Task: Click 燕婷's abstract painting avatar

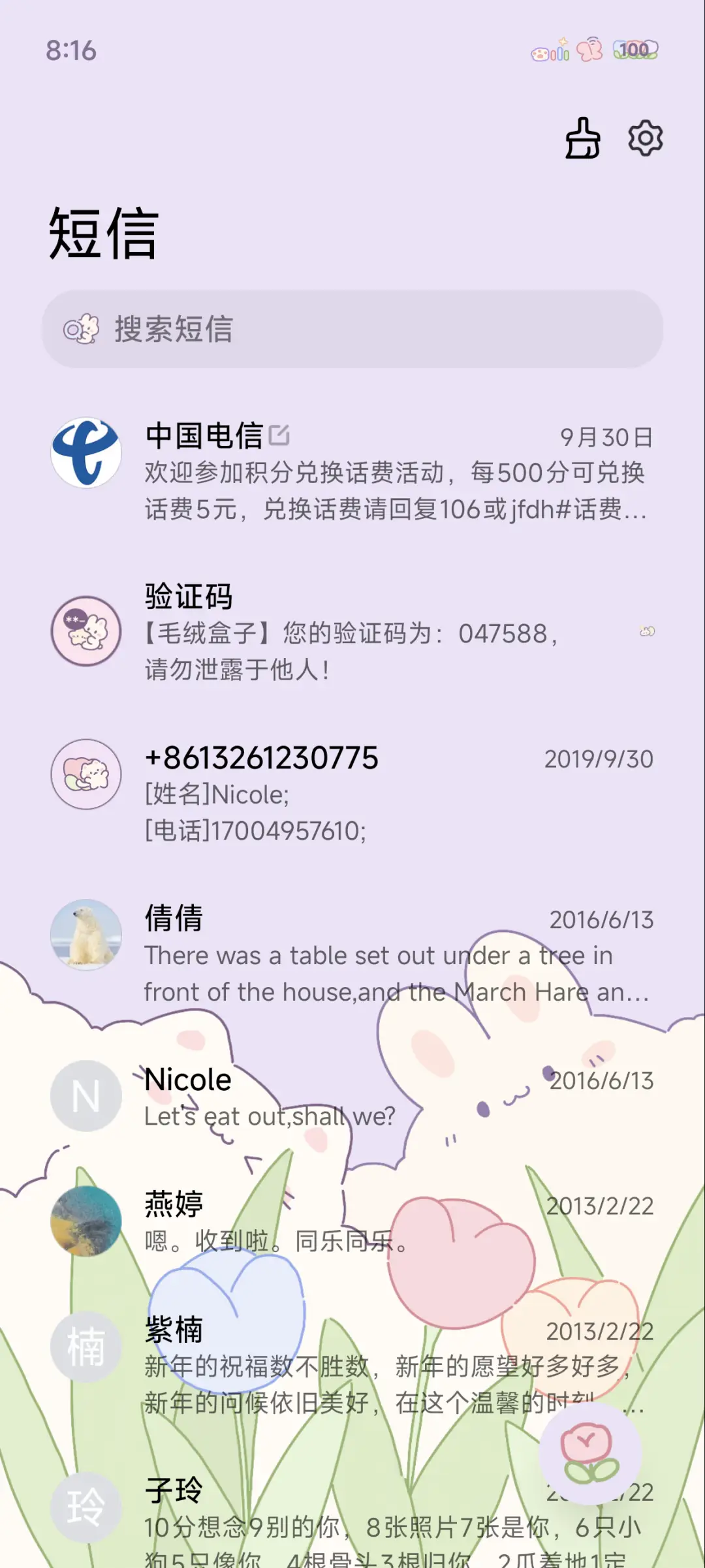Action: point(86,1222)
